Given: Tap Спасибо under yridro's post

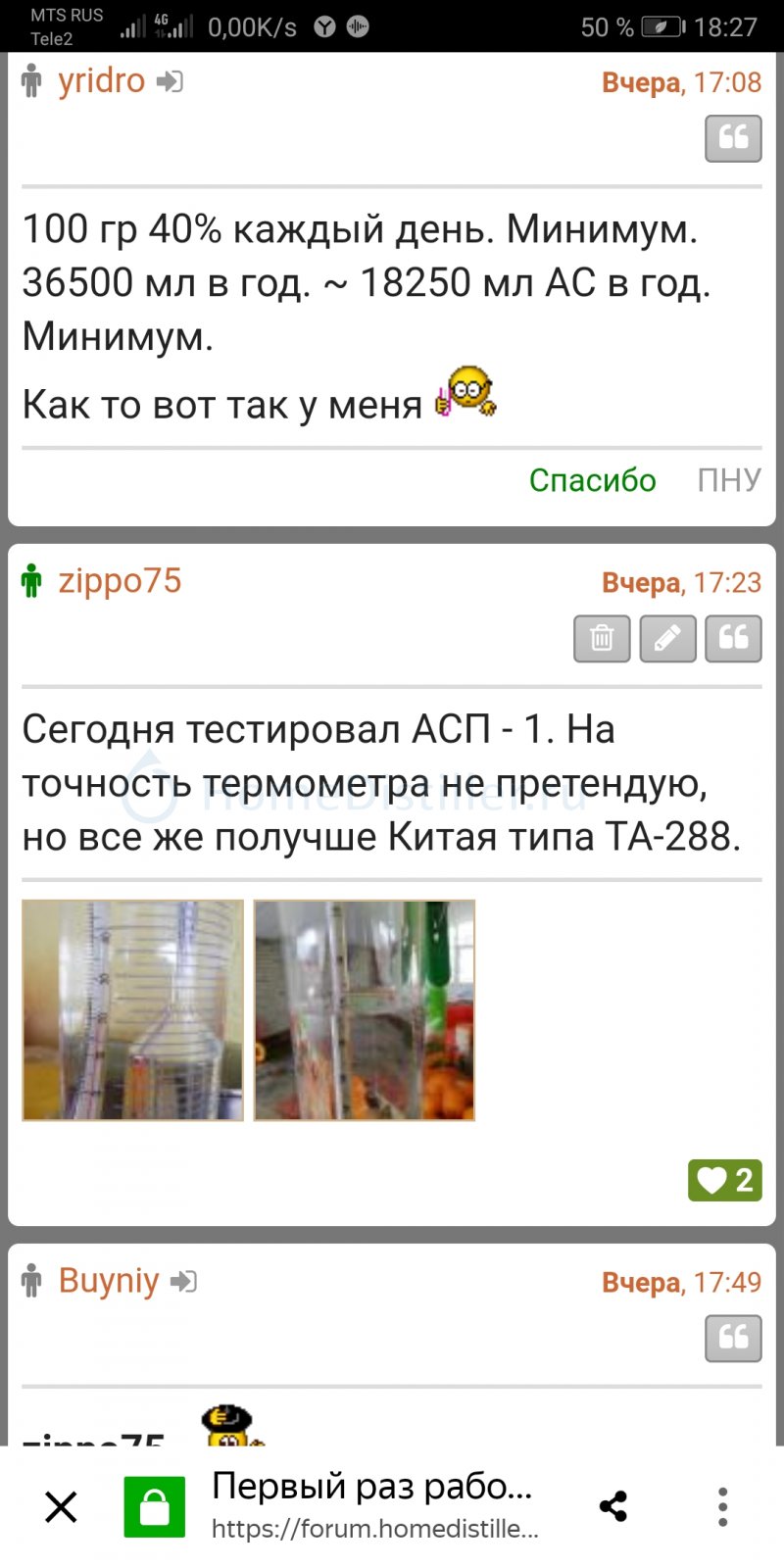Looking at the screenshot, I should [592, 479].
